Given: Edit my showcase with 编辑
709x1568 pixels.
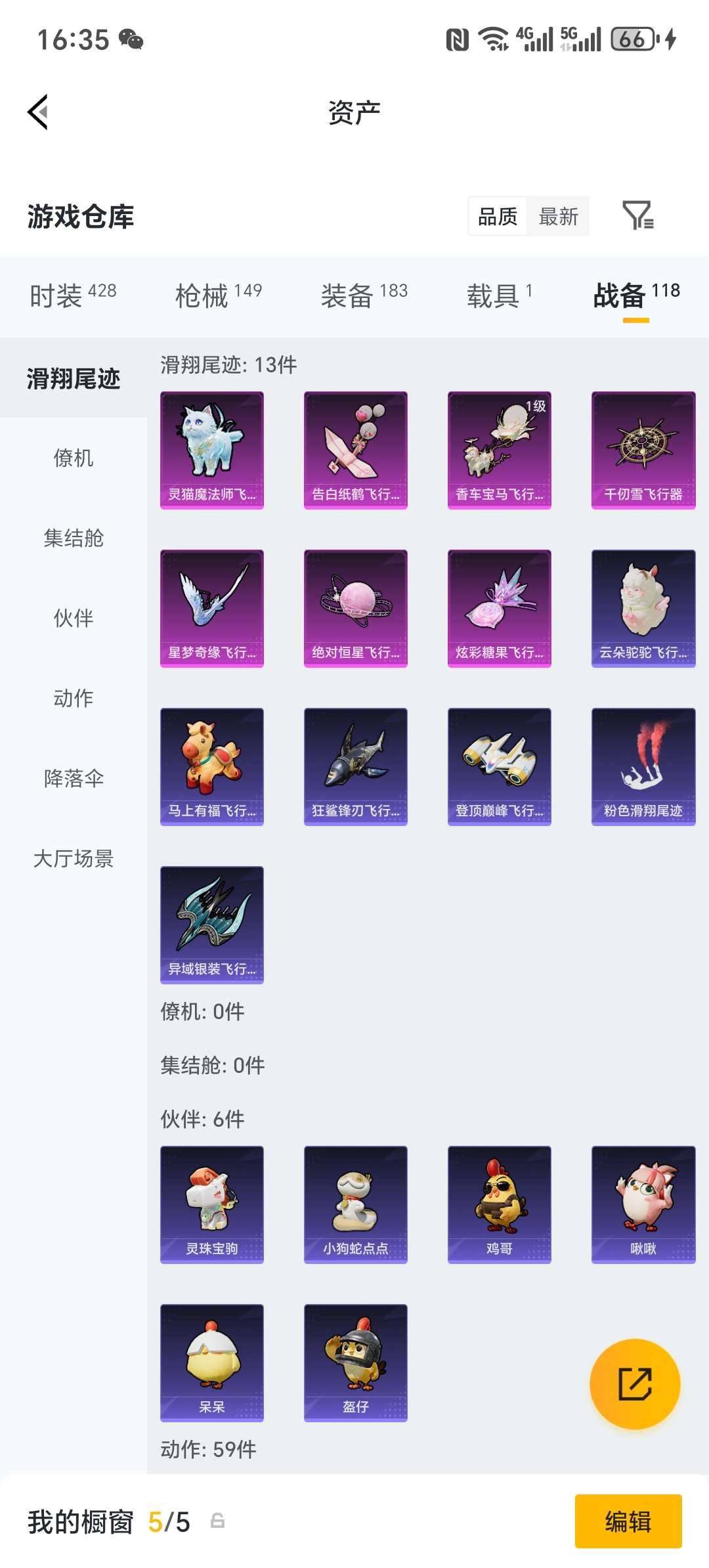Looking at the screenshot, I should [628, 1521].
